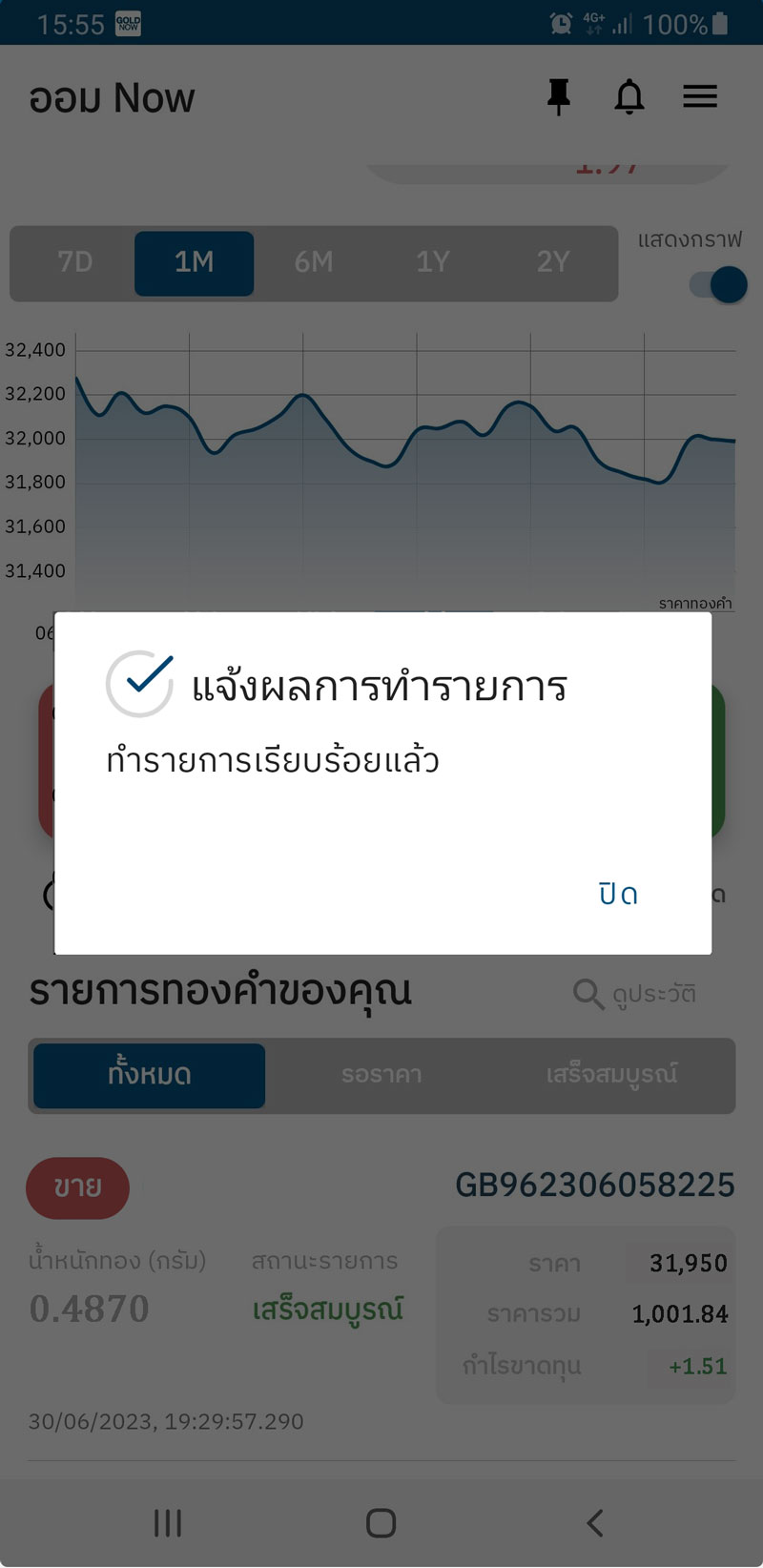Show the 2Y price chart
763x1568 pixels.
pyautogui.click(x=552, y=262)
